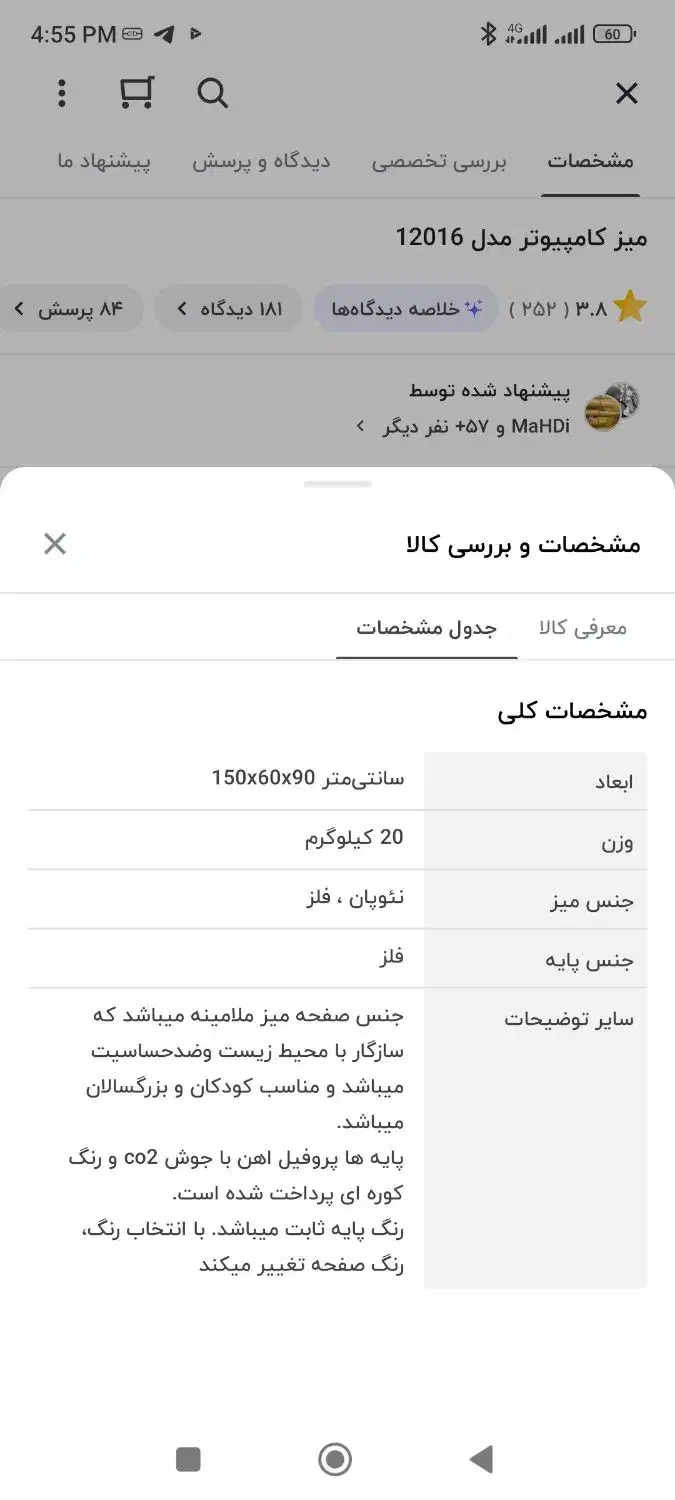The width and height of the screenshot is (675, 1500).
Task: Open the خلاصه دیدگاه‌ها chip
Action: pos(406,309)
